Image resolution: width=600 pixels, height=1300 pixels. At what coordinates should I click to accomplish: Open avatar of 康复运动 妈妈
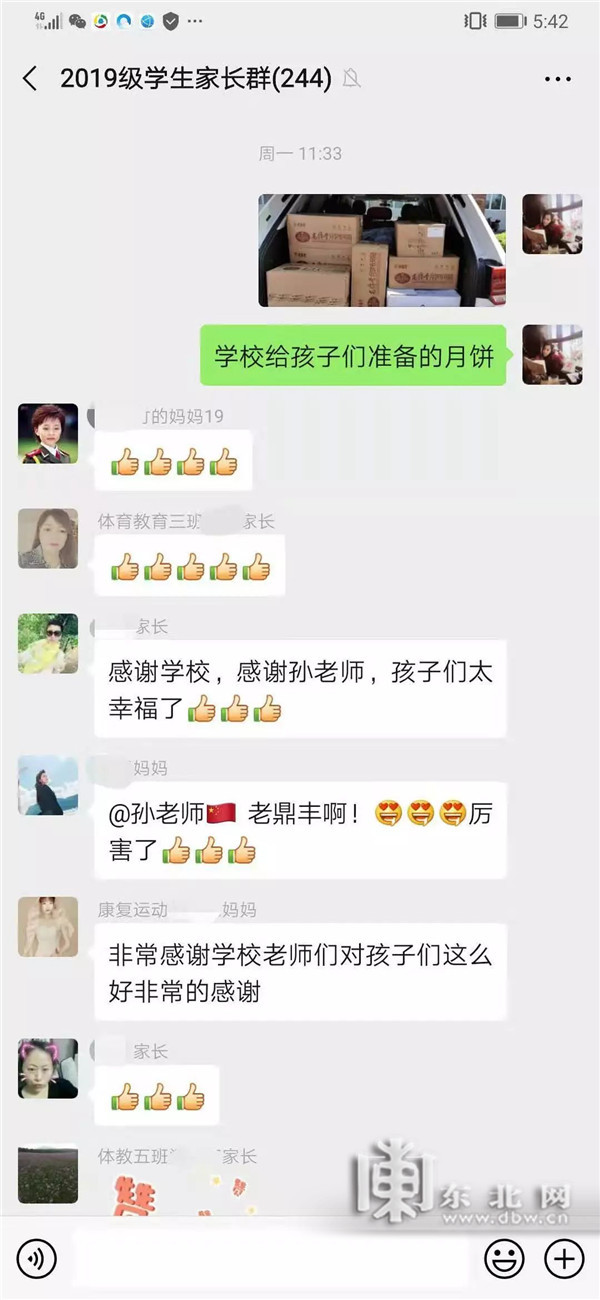click(x=48, y=927)
